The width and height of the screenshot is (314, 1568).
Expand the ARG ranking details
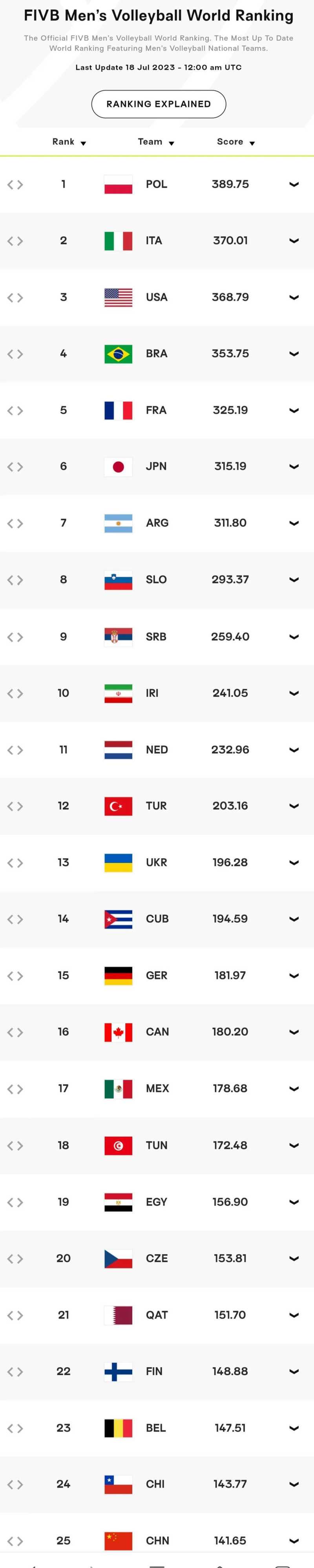[x=293, y=523]
